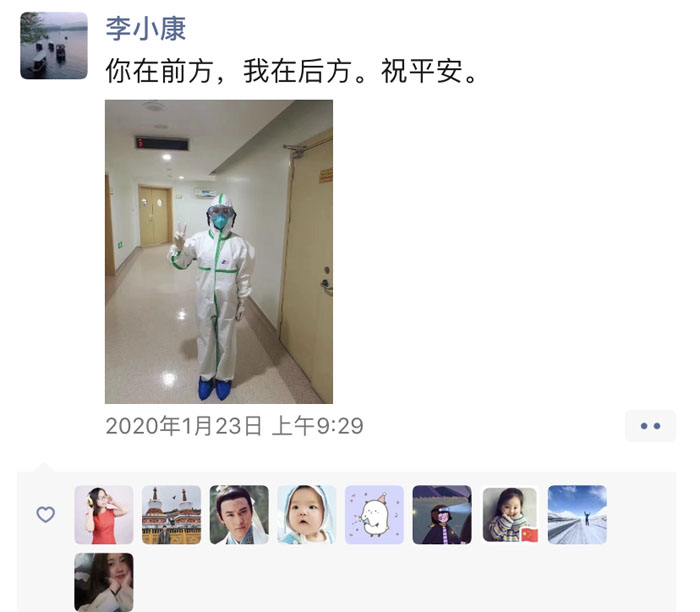Open the liker with the snowy road avatar
Image resolution: width=700 pixels, height=612 pixels.
pos(577,515)
